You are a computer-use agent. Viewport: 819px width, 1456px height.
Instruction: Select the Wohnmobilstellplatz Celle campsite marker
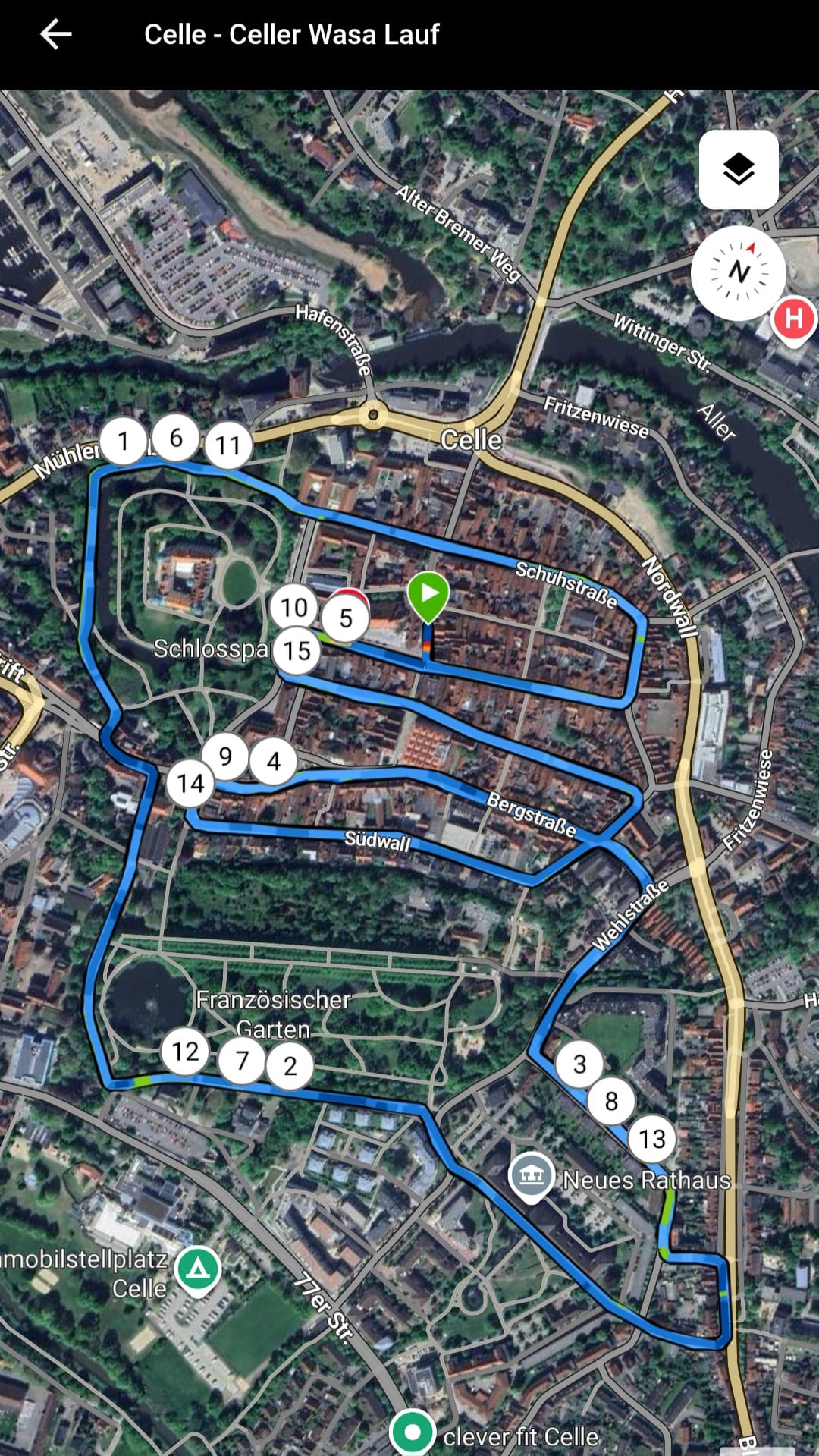tap(198, 1269)
